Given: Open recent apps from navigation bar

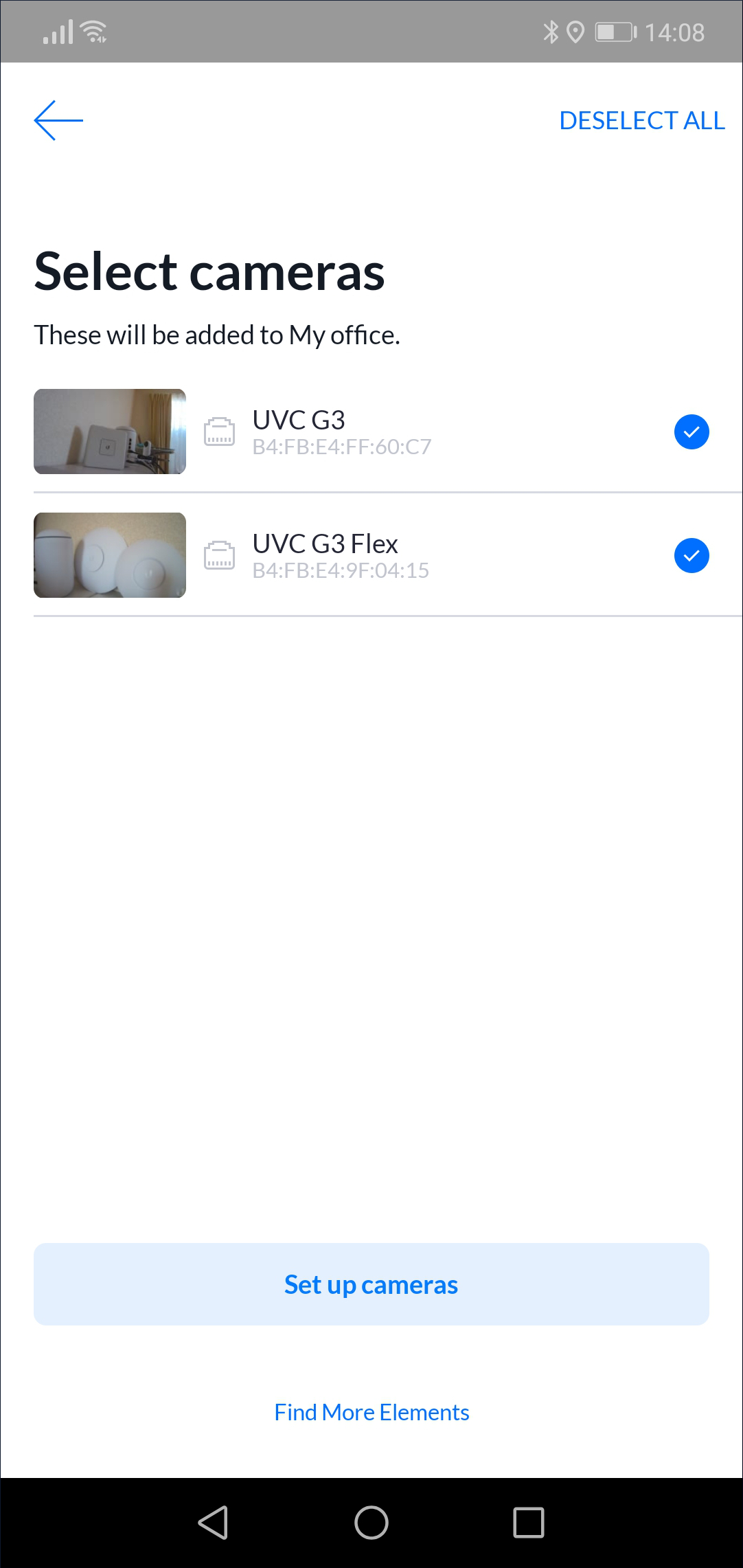Looking at the screenshot, I should click(x=529, y=1523).
